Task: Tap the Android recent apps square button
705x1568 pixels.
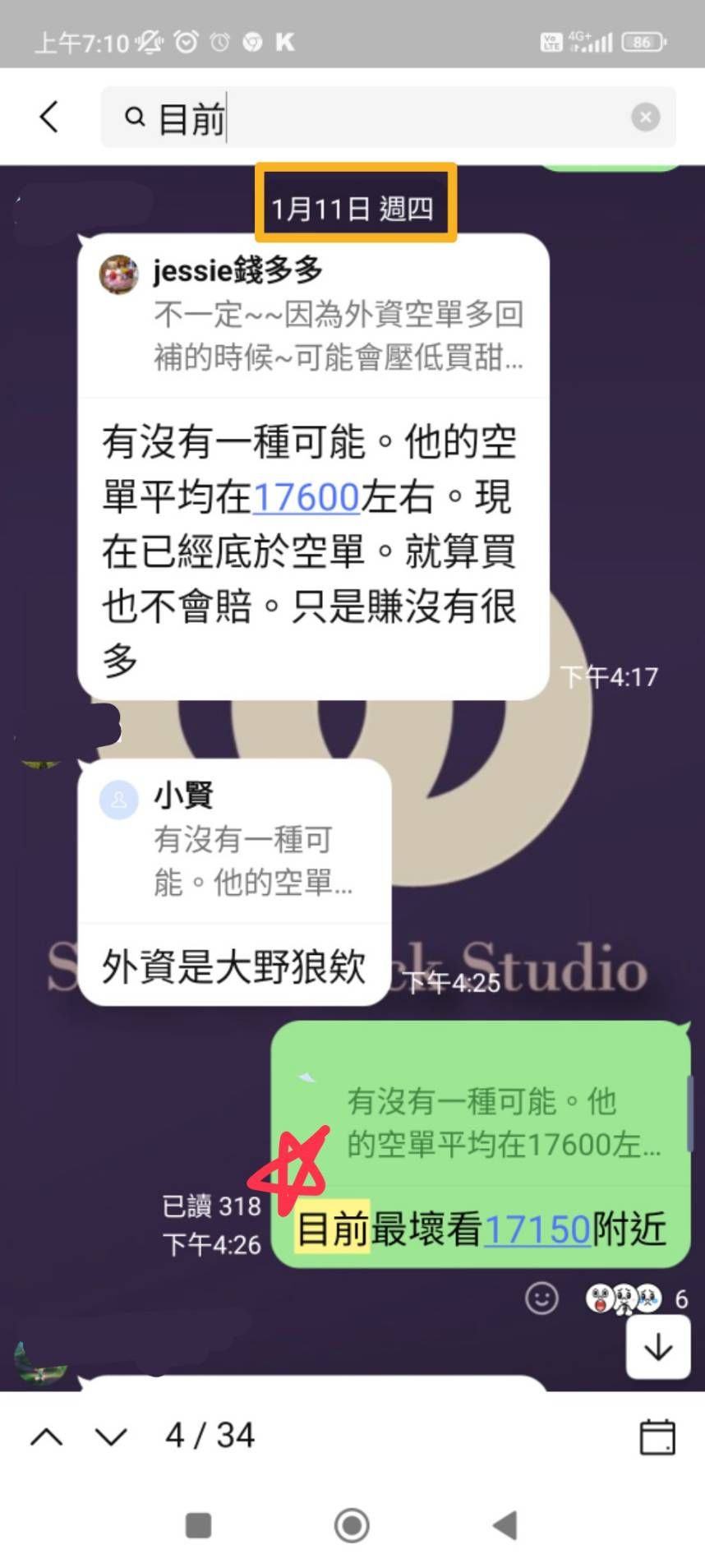Action: coord(197,1524)
